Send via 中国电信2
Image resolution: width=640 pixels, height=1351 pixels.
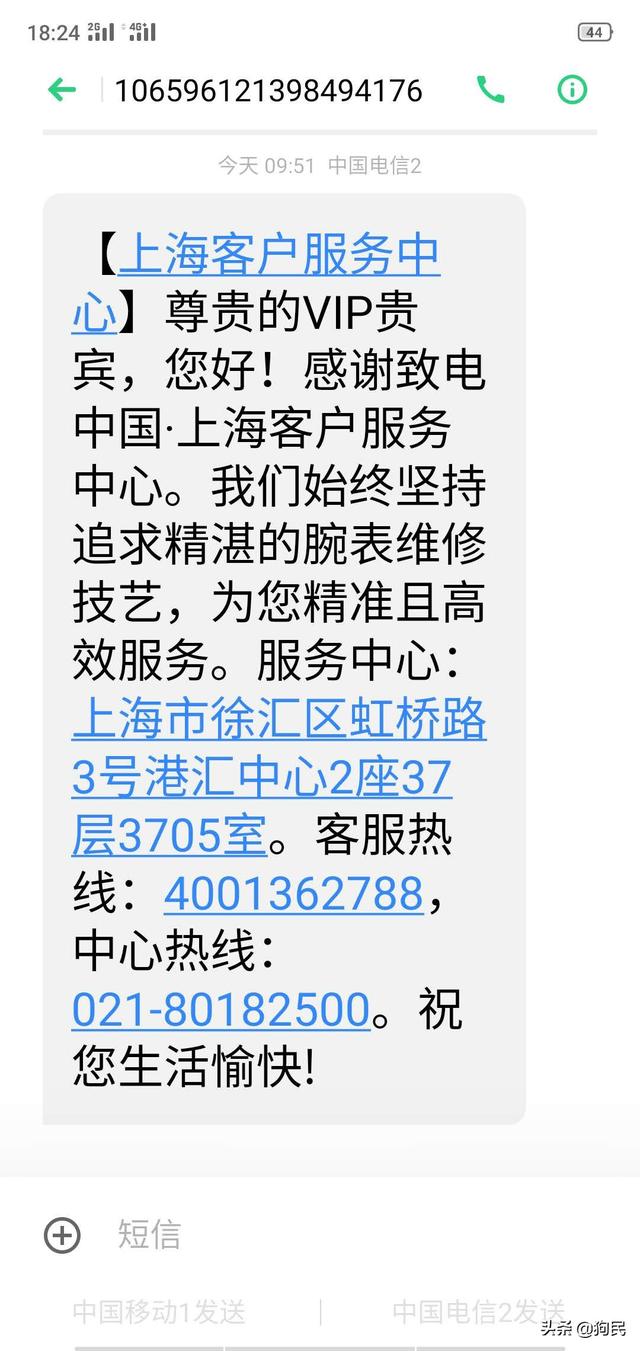pyautogui.click(x=478, y=1311)
